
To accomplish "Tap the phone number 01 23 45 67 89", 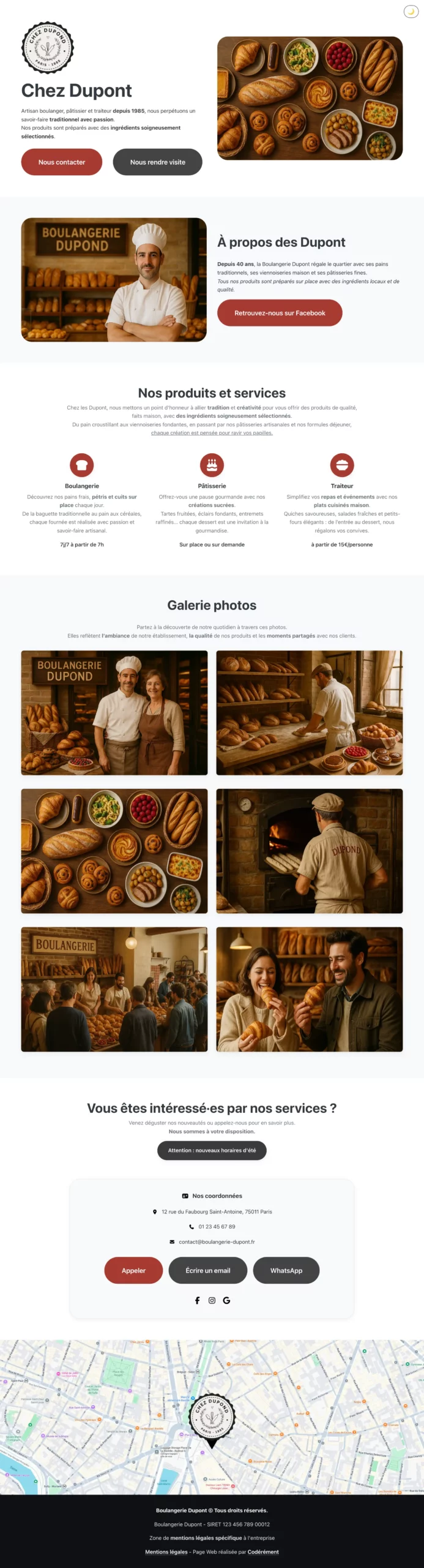I will tap(217, 1226).
